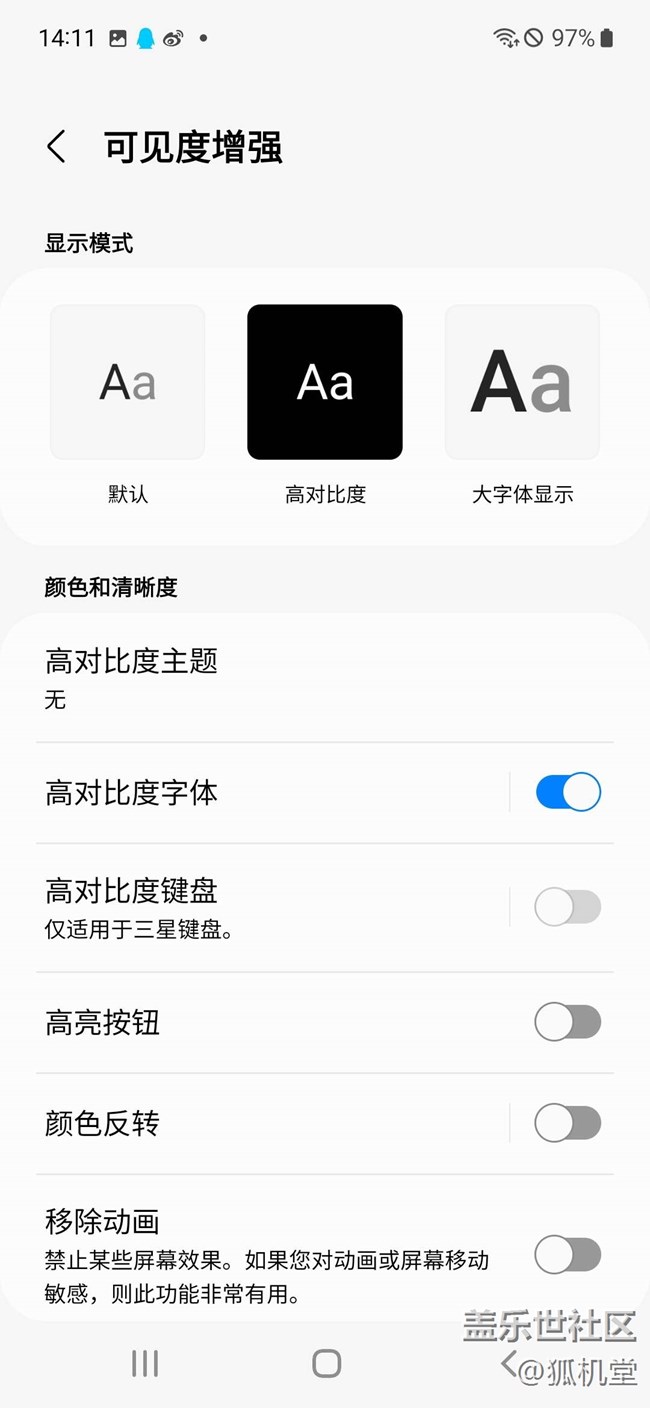Enable the 高亮按钮 switch
Viewport: 650px width, 1408px height.
[567, 1022]
